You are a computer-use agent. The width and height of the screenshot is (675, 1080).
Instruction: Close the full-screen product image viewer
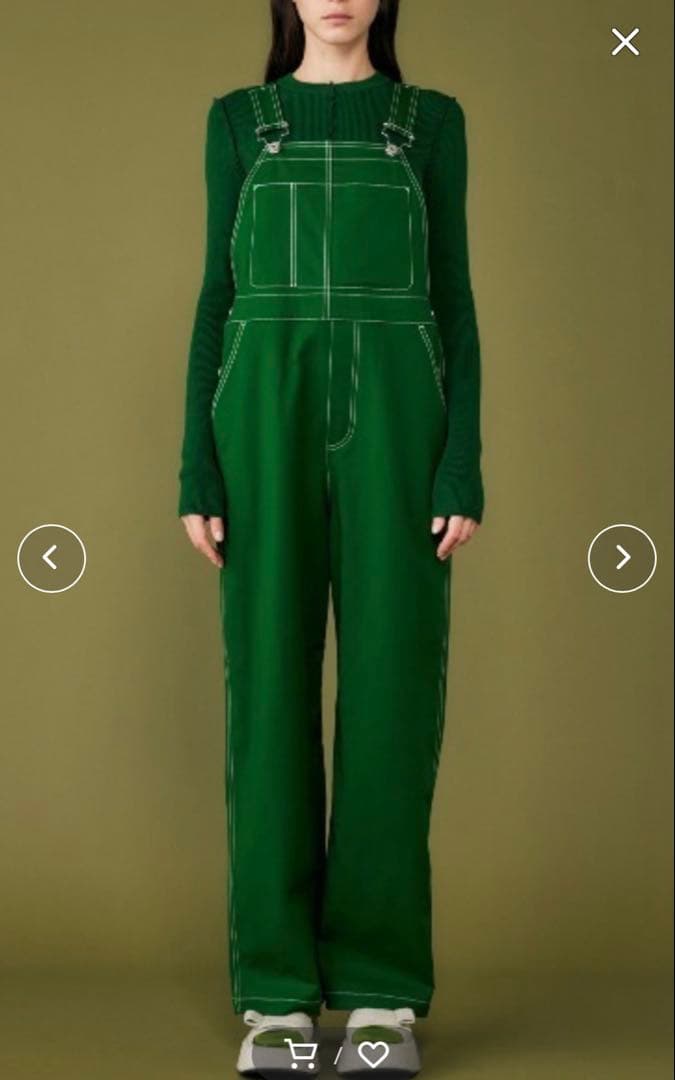(625, 41)
